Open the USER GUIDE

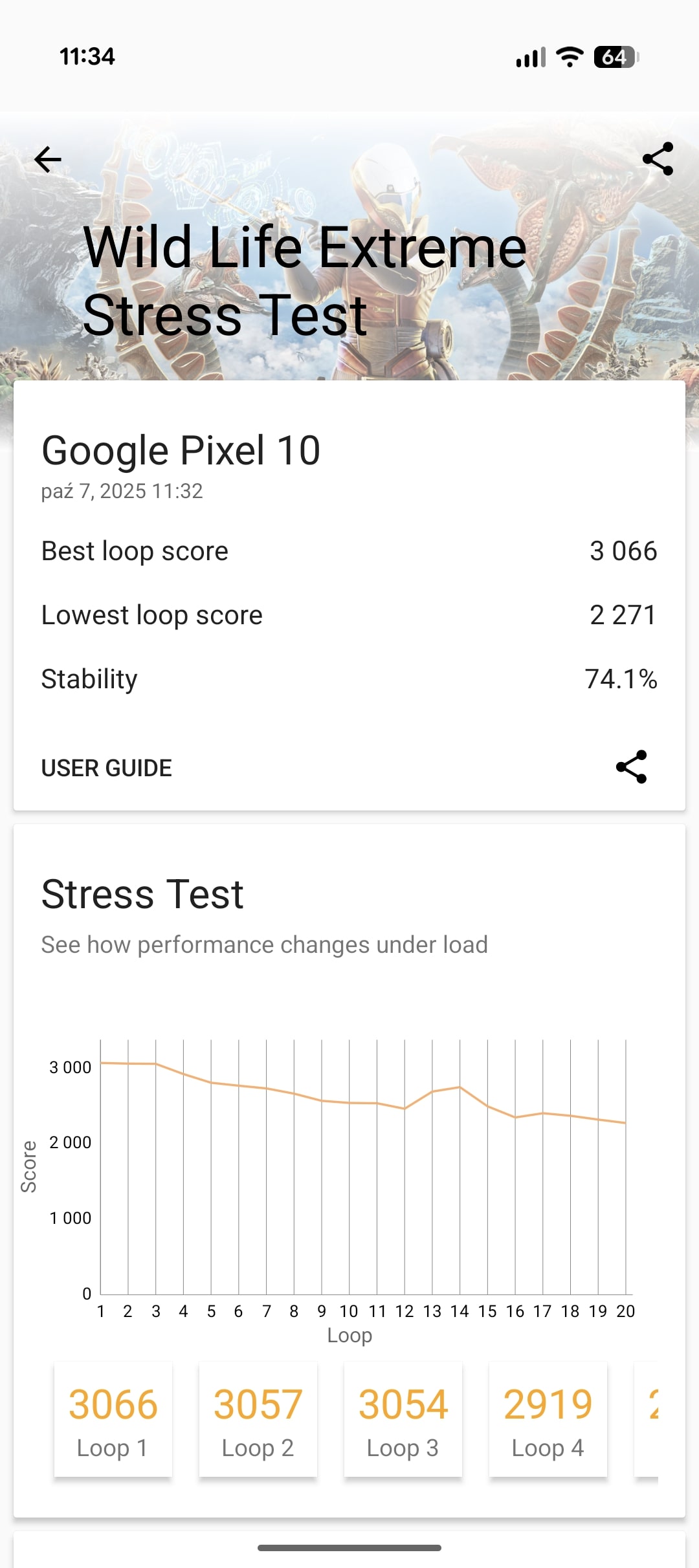(x=107, y=768)
